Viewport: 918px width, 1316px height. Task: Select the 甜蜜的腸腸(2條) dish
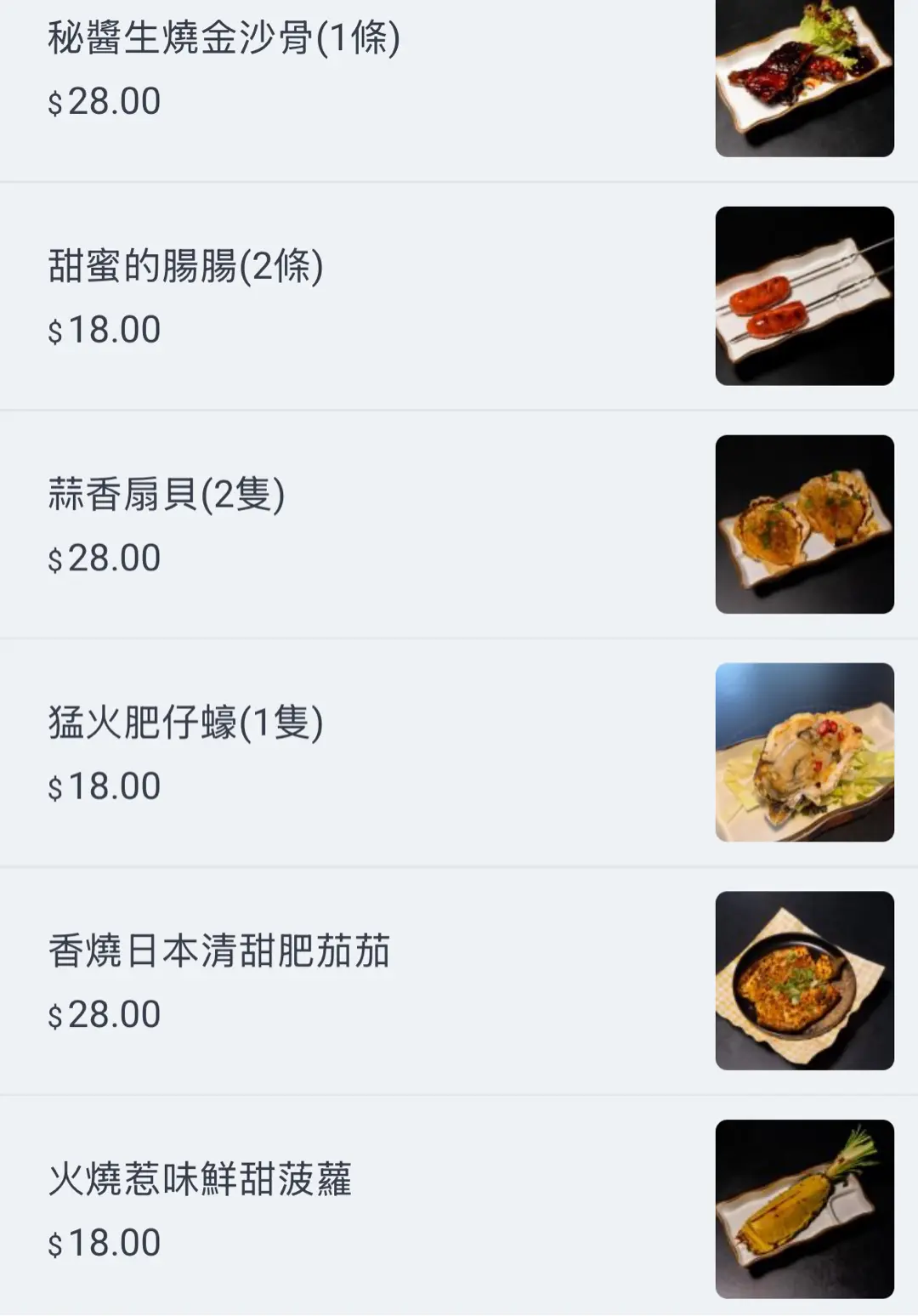pyautogui.click(x=185, y=266)
